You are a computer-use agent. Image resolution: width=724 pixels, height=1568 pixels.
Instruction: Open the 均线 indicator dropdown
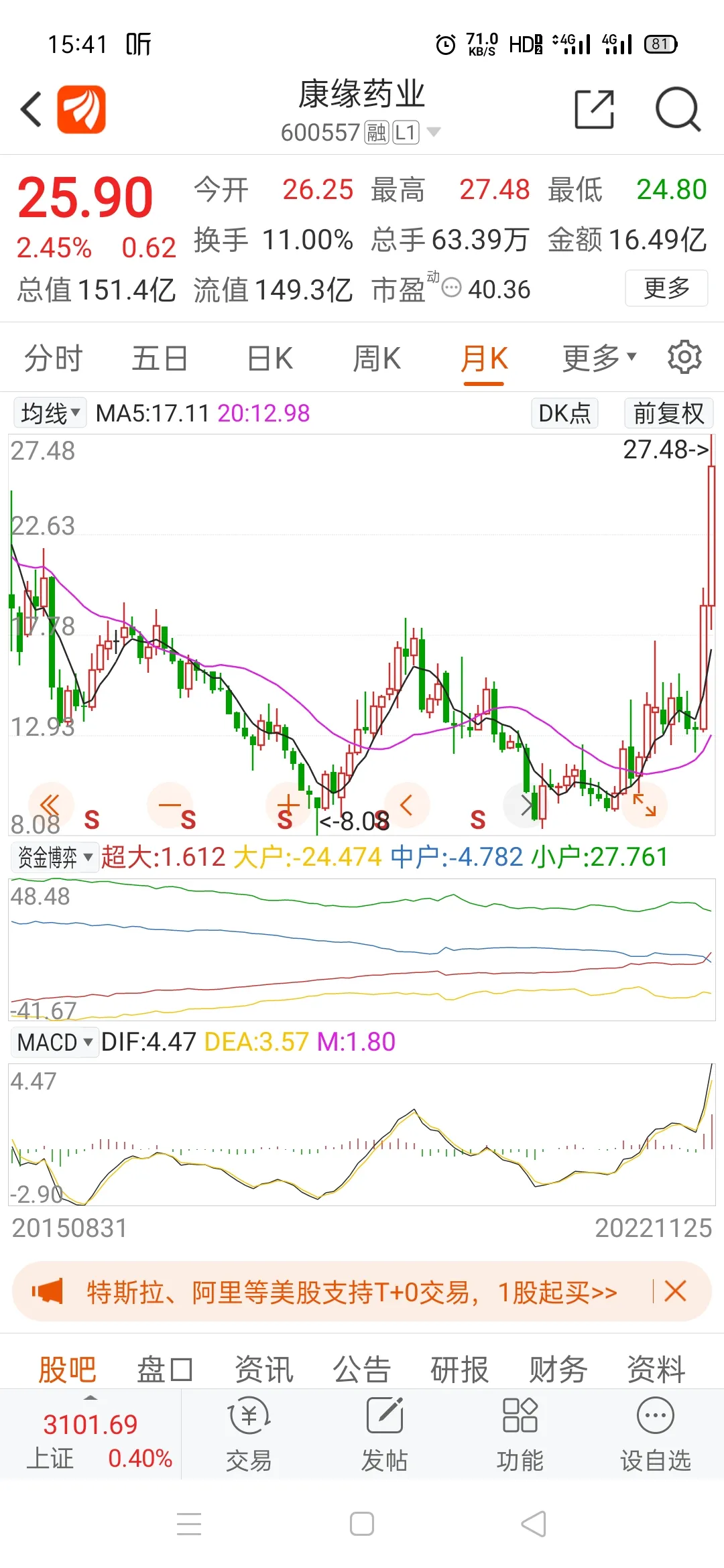click(50, 413)
